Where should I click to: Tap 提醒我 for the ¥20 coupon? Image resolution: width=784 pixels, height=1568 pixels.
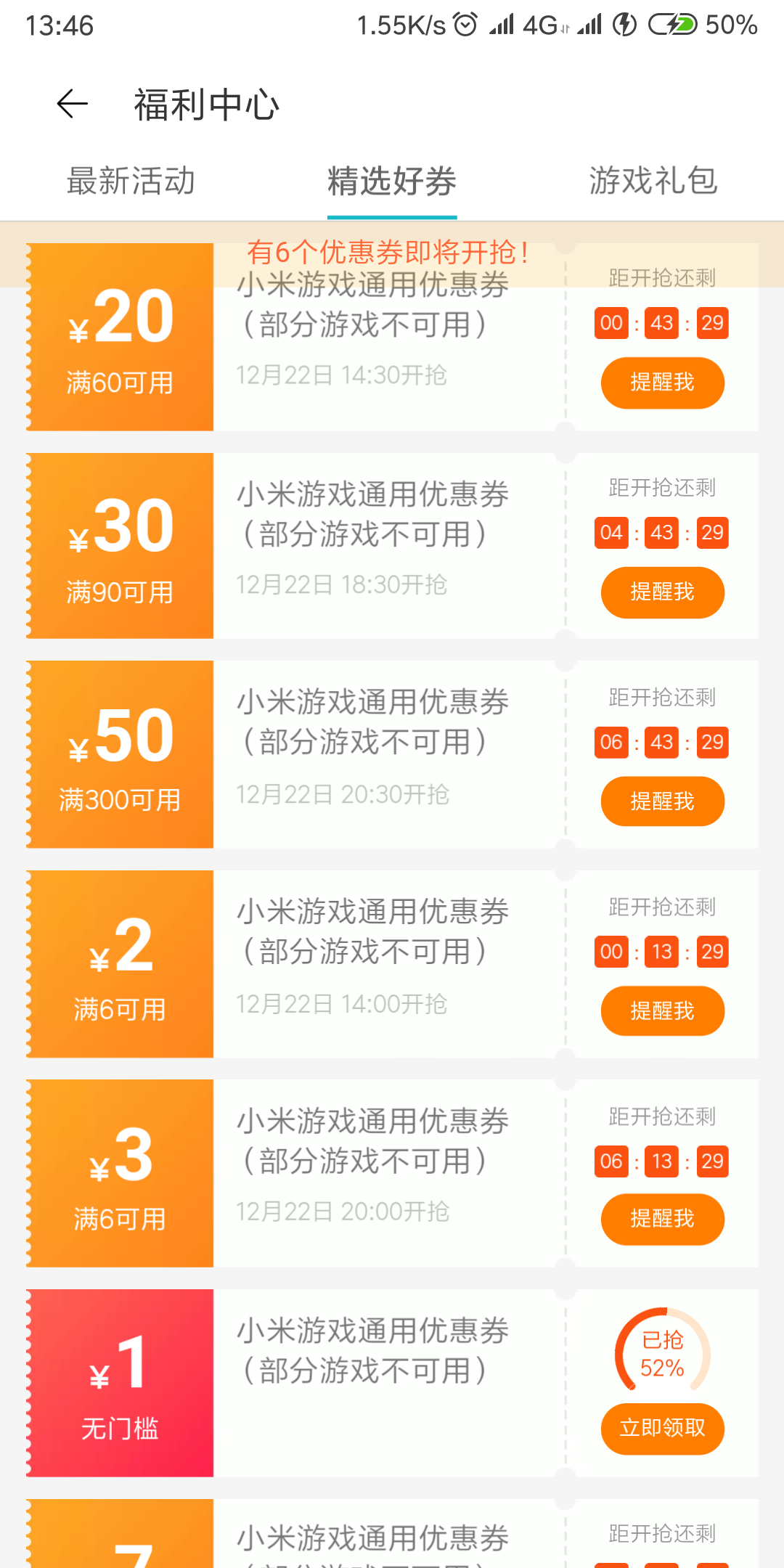[662, 383]
